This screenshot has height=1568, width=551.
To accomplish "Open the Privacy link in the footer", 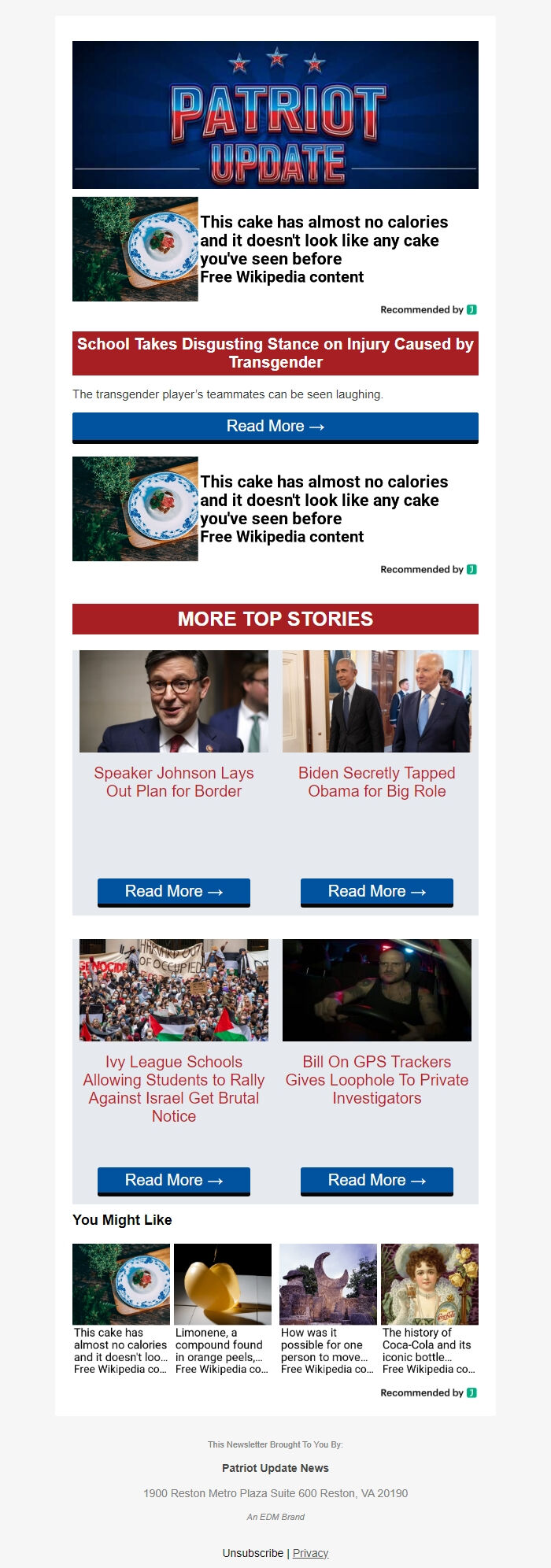I will (310, 1552).
